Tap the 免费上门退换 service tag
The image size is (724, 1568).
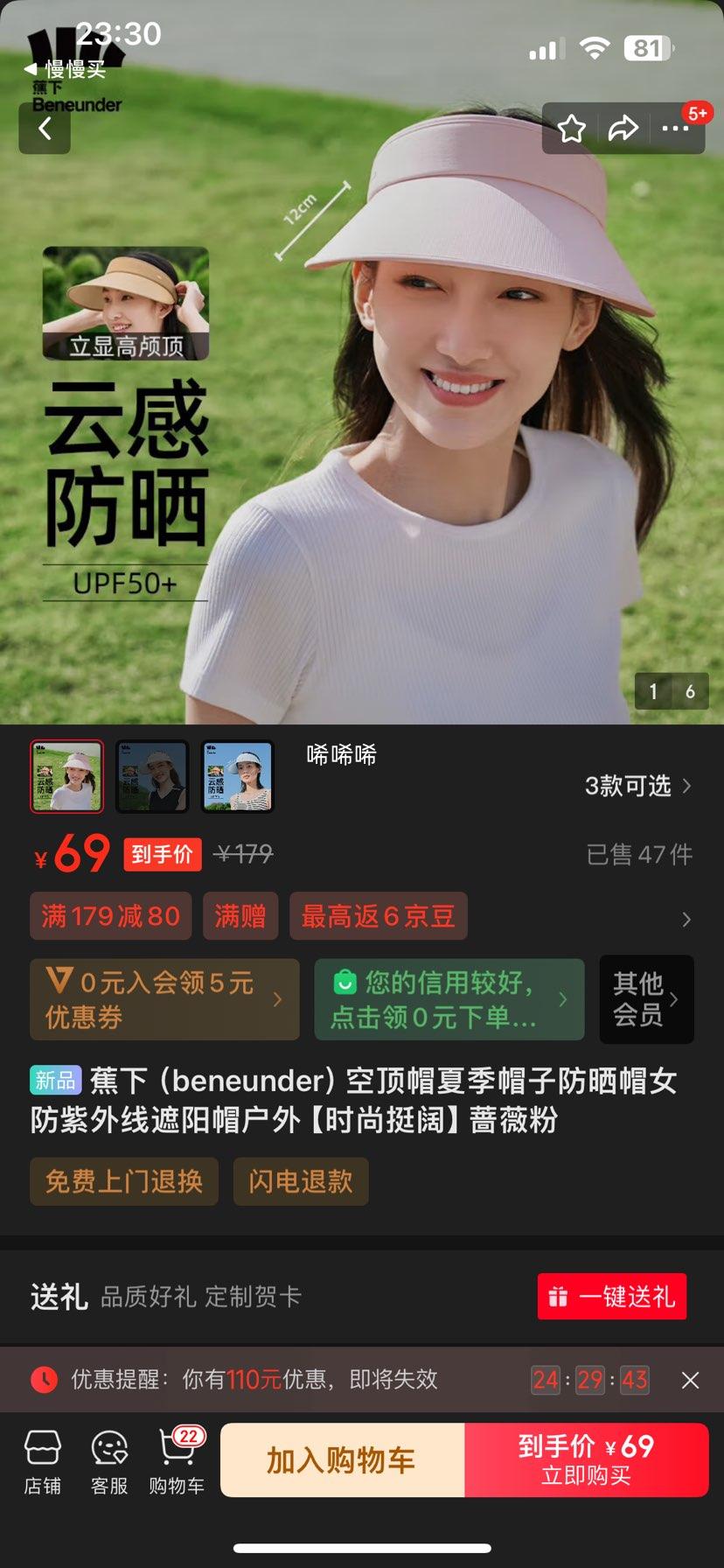point(122,1181)
